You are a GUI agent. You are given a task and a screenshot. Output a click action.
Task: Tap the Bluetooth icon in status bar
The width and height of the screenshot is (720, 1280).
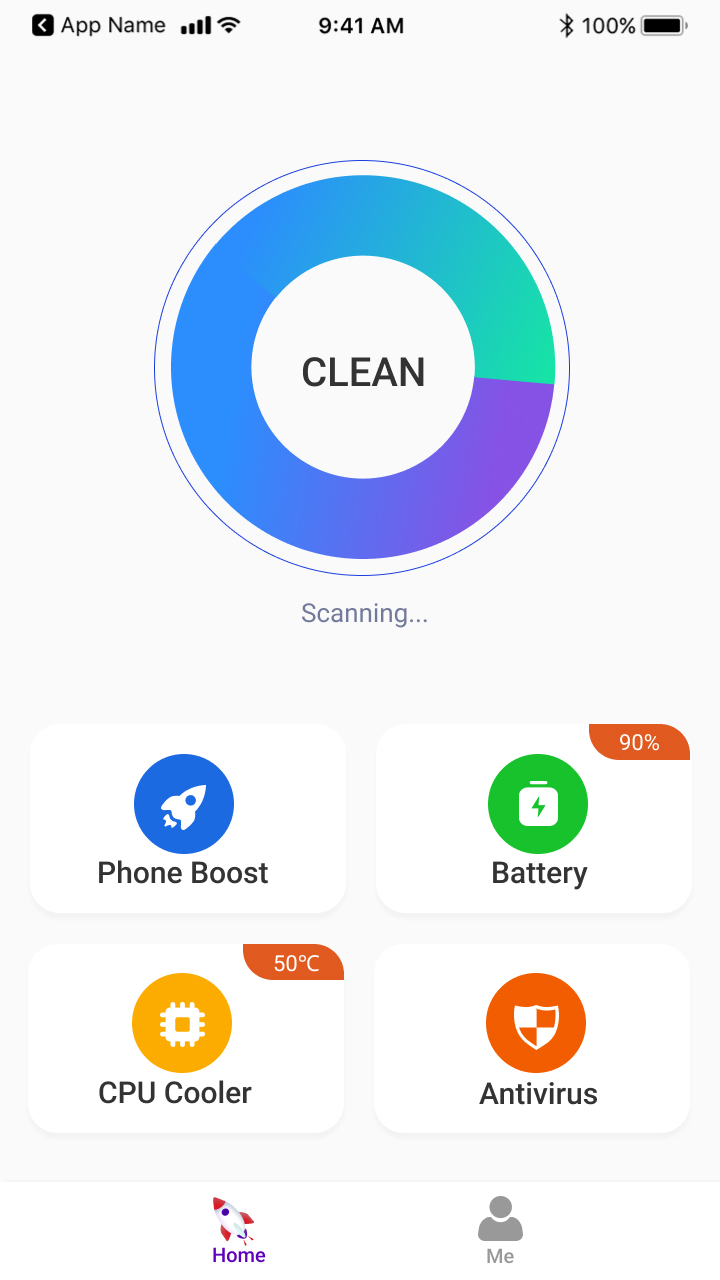click(568, 25)
